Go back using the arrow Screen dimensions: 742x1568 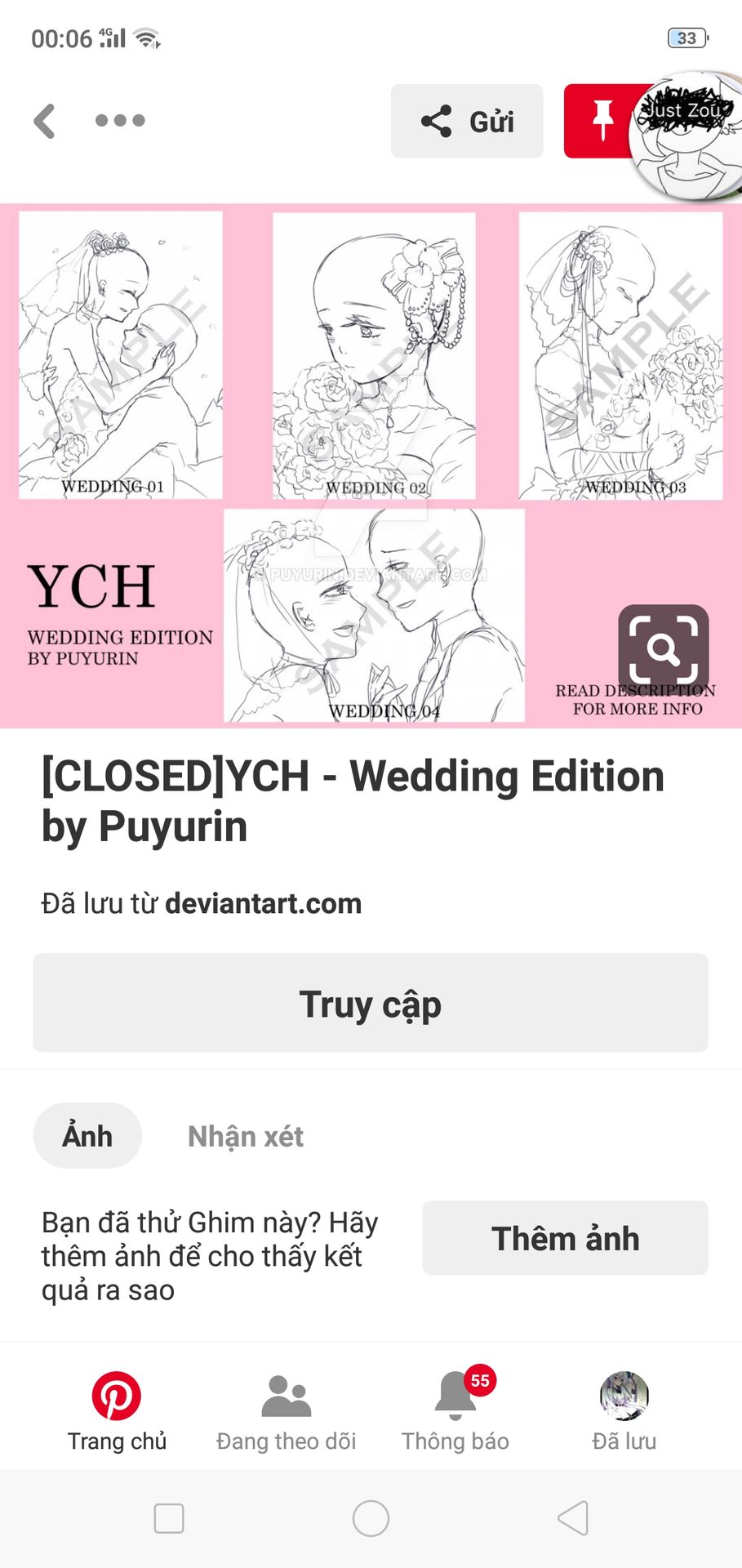point(45,121)
